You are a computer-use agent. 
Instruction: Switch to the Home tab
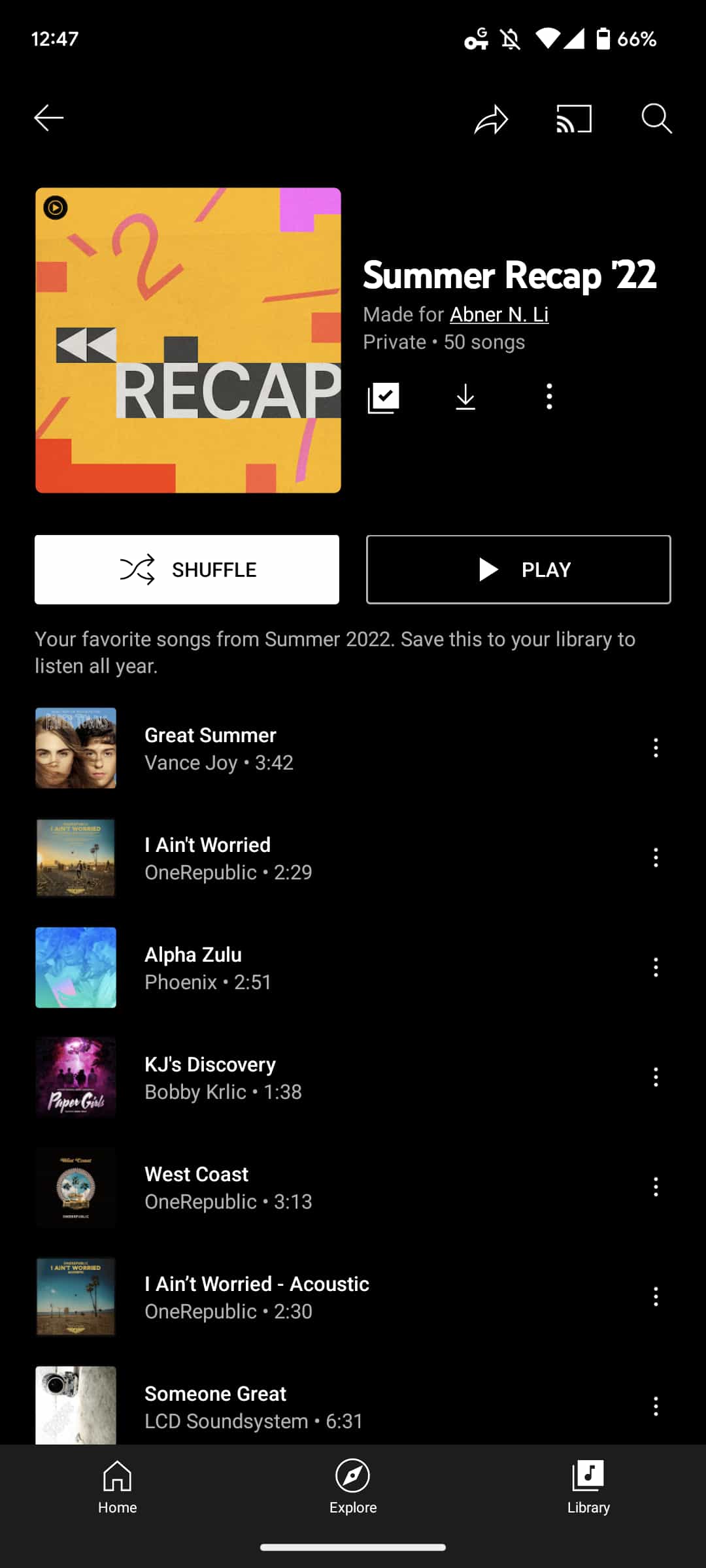[x=118, y=1488]
